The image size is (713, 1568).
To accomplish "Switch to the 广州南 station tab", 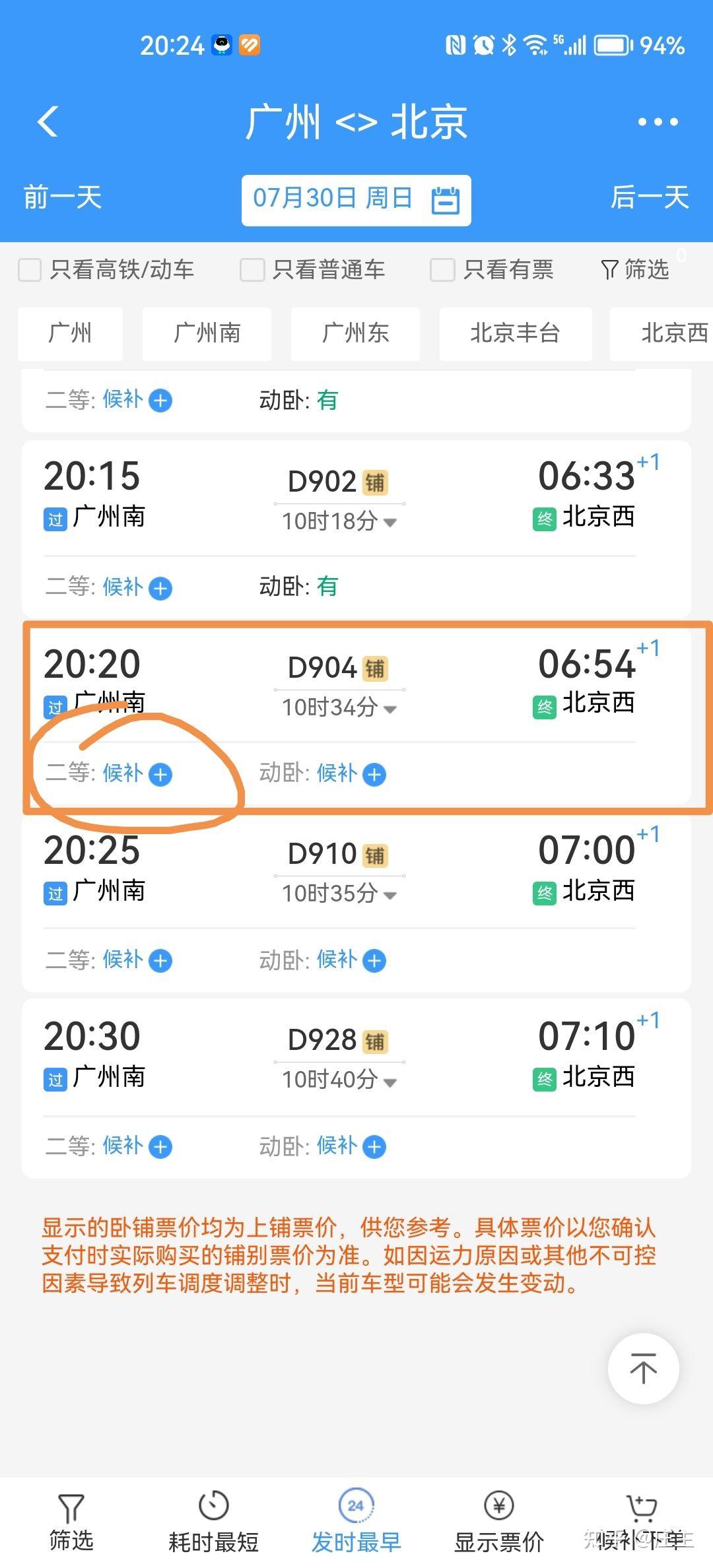I will (207, 334).
